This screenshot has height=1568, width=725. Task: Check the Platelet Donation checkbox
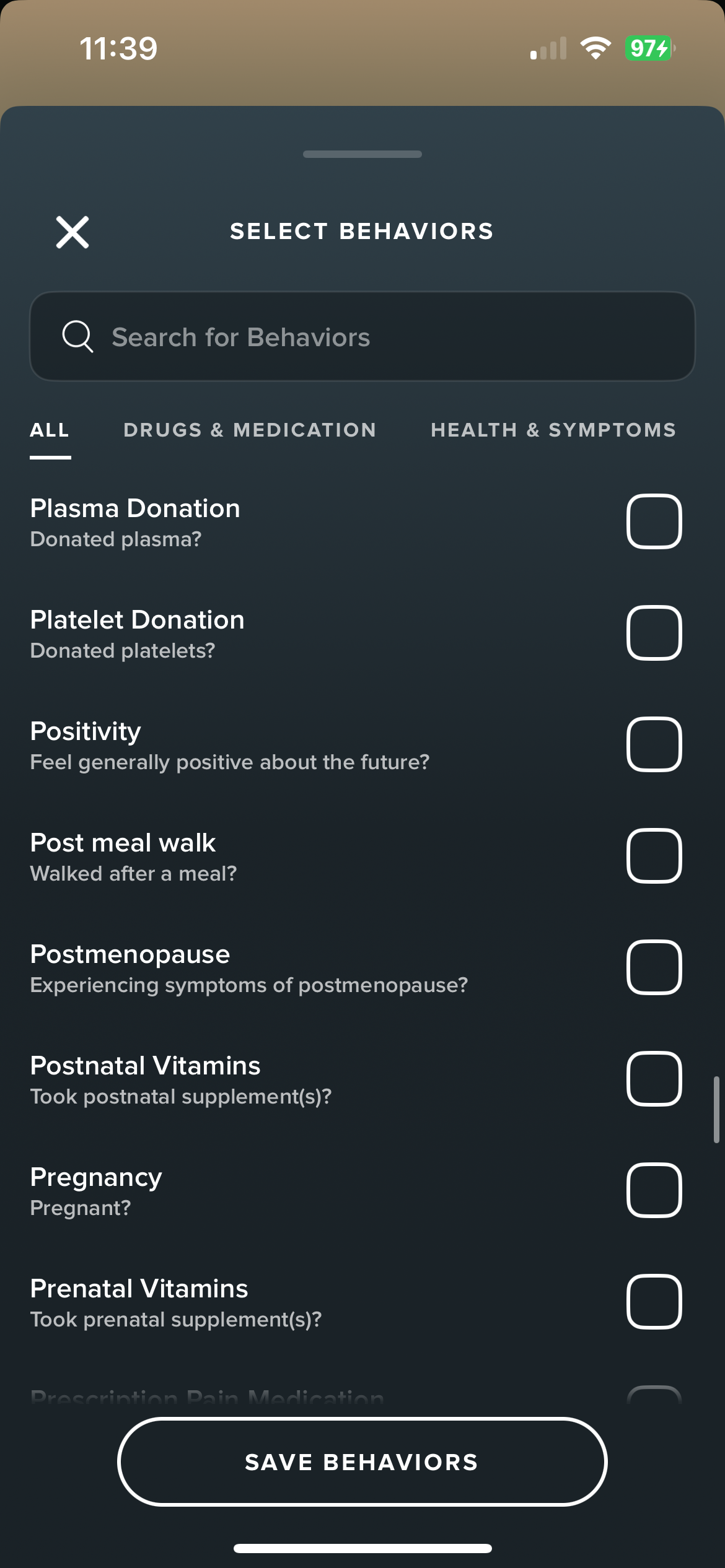coord(654,633)
